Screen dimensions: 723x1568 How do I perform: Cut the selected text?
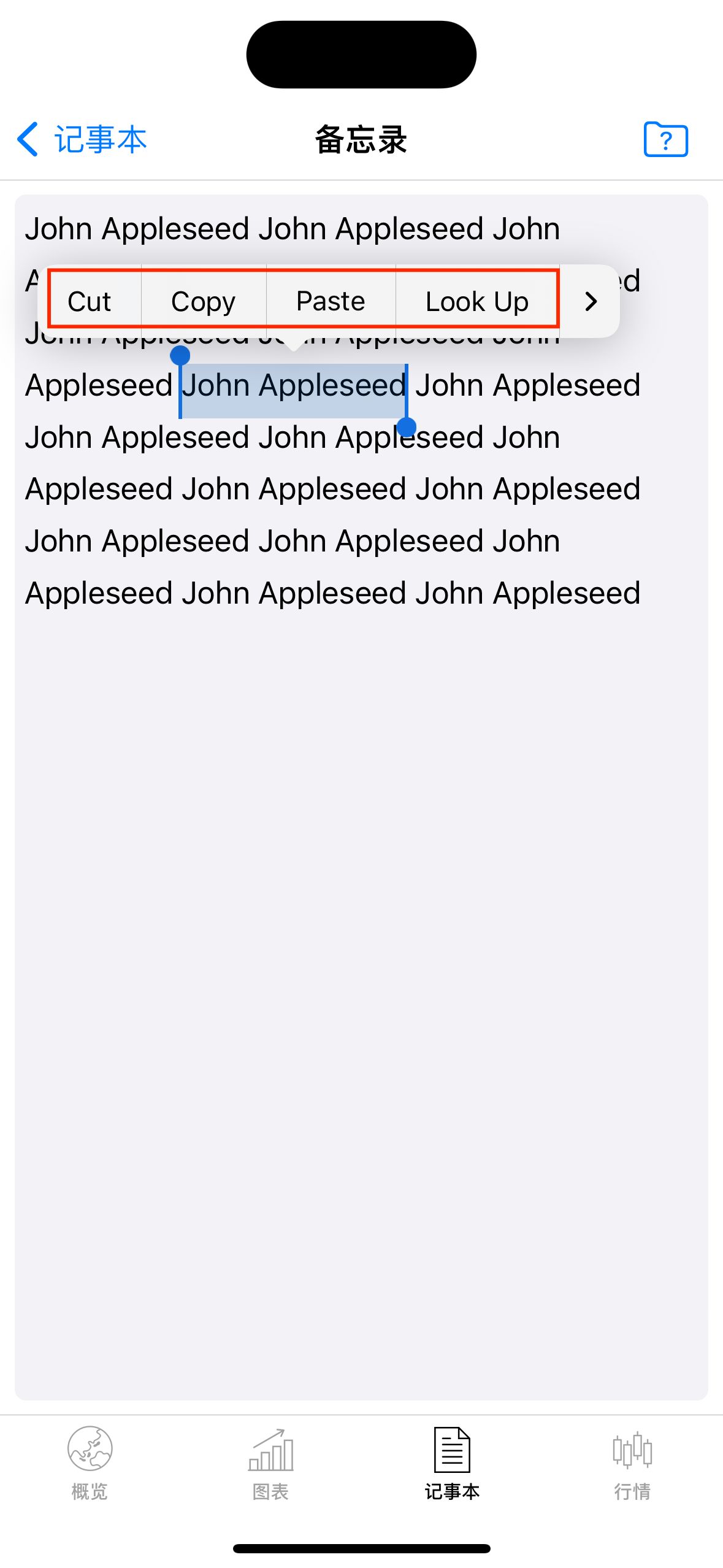click(x=90, y=301)
